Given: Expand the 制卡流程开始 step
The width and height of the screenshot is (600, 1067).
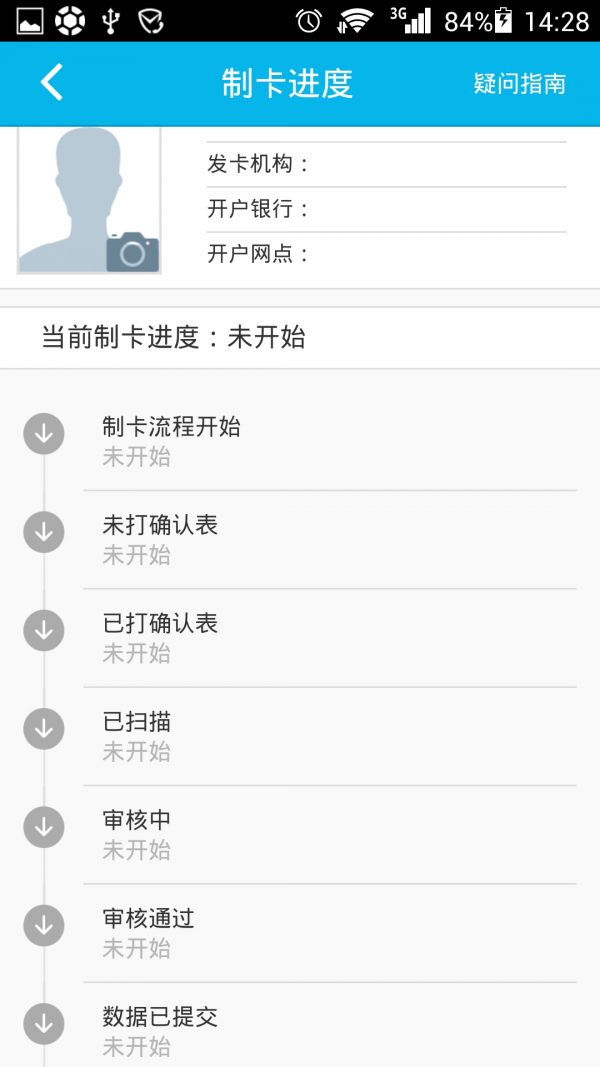Looking at the screenshot, I should pyautogui.click(x=44, y=434).
